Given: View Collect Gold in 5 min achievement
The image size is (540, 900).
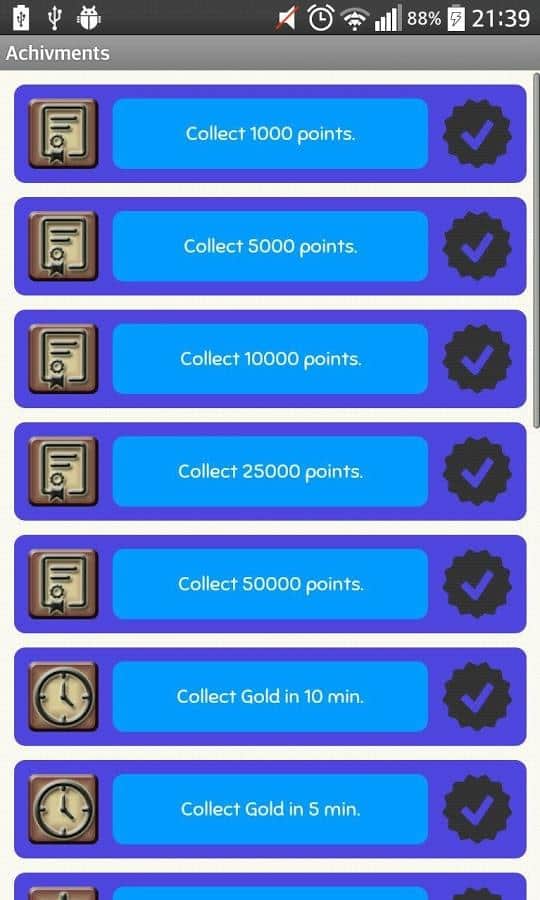Looking at the screenshot, I should tap(270, 809).
